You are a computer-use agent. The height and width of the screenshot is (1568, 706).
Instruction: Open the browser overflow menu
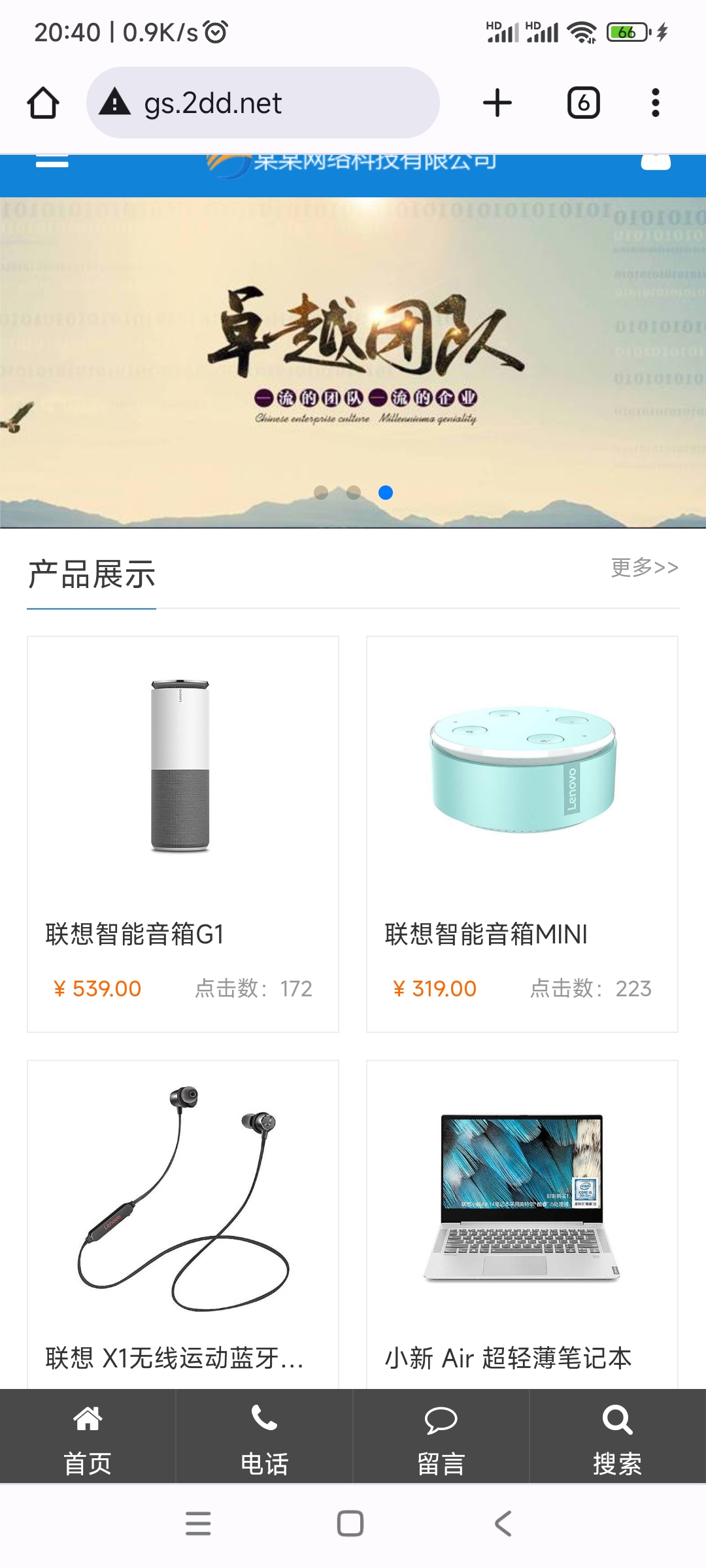[x=655, y=103]
